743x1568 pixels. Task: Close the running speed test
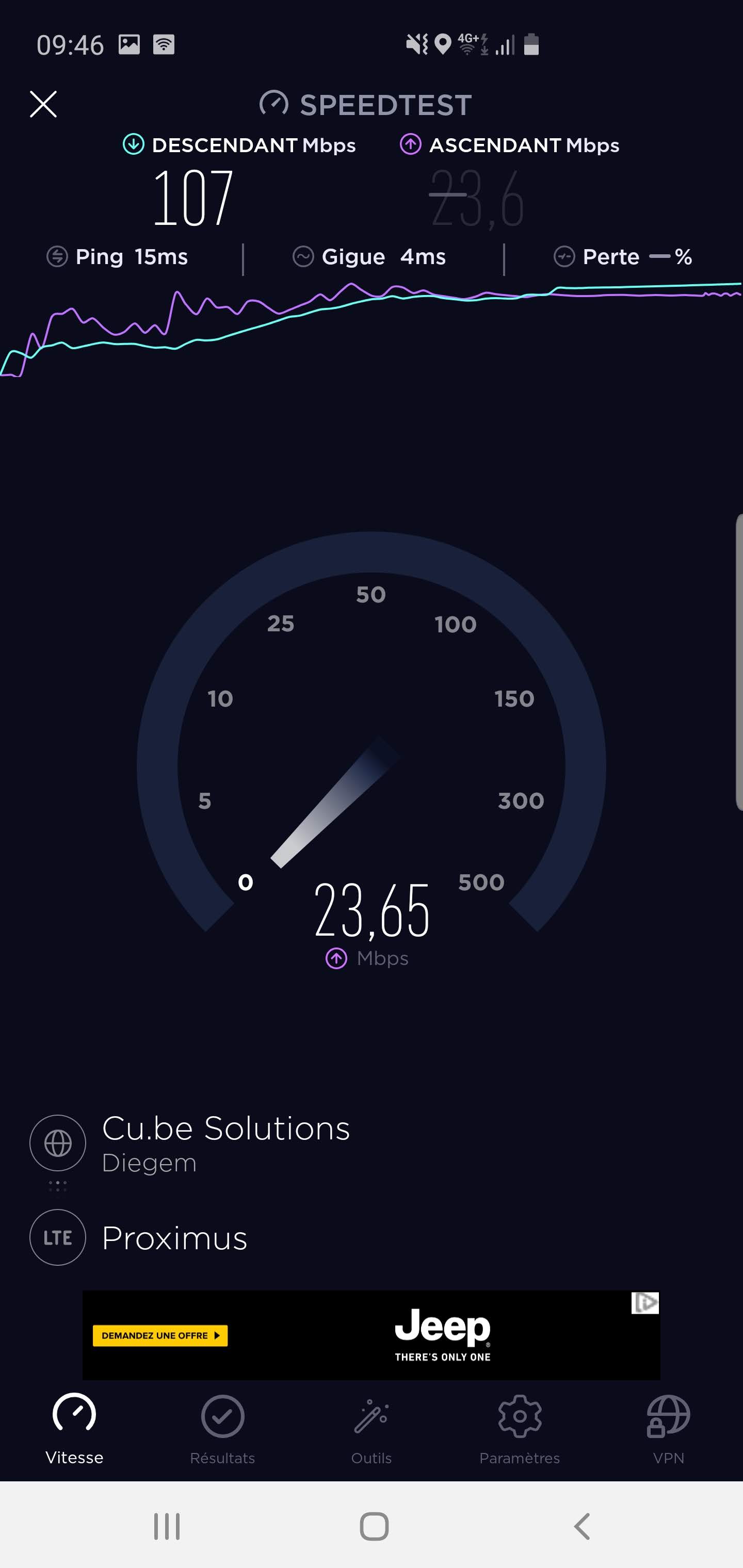click(x=43, y=104)
